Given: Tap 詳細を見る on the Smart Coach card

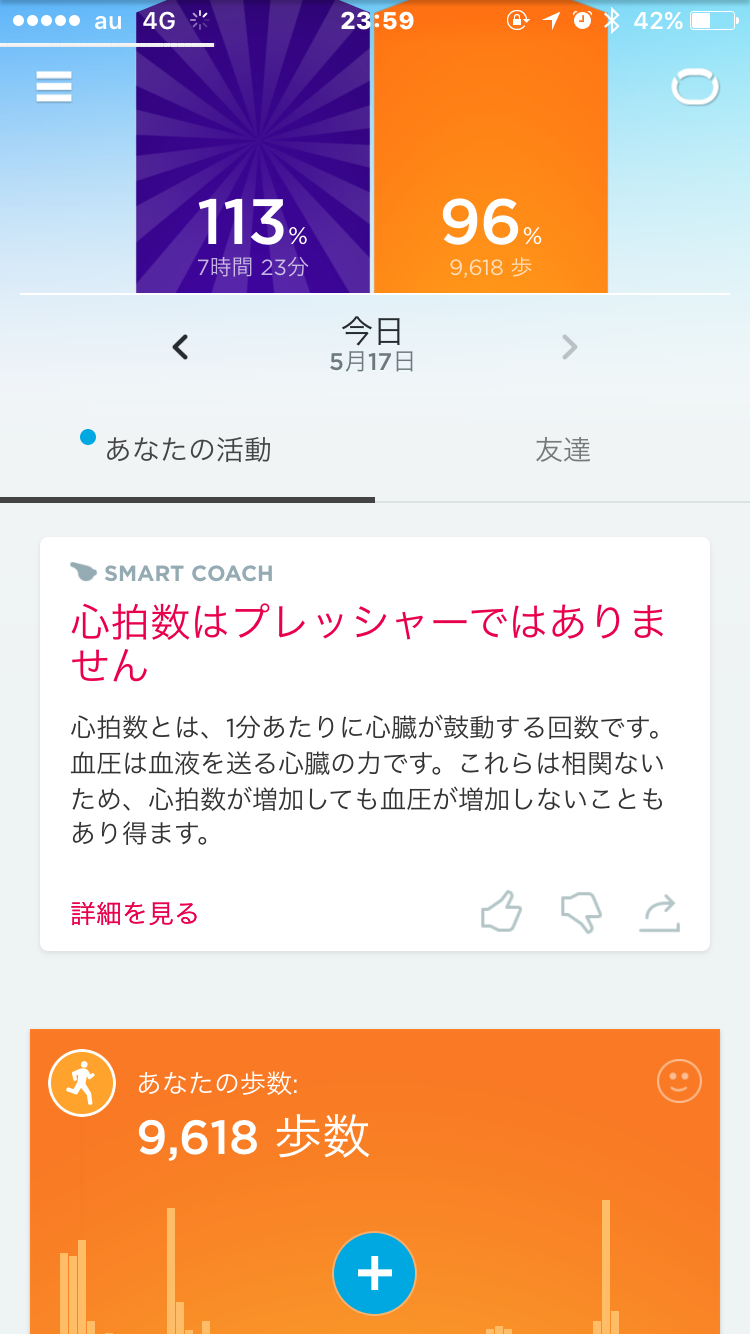Looking at the screenshot, I should (134, 913).
